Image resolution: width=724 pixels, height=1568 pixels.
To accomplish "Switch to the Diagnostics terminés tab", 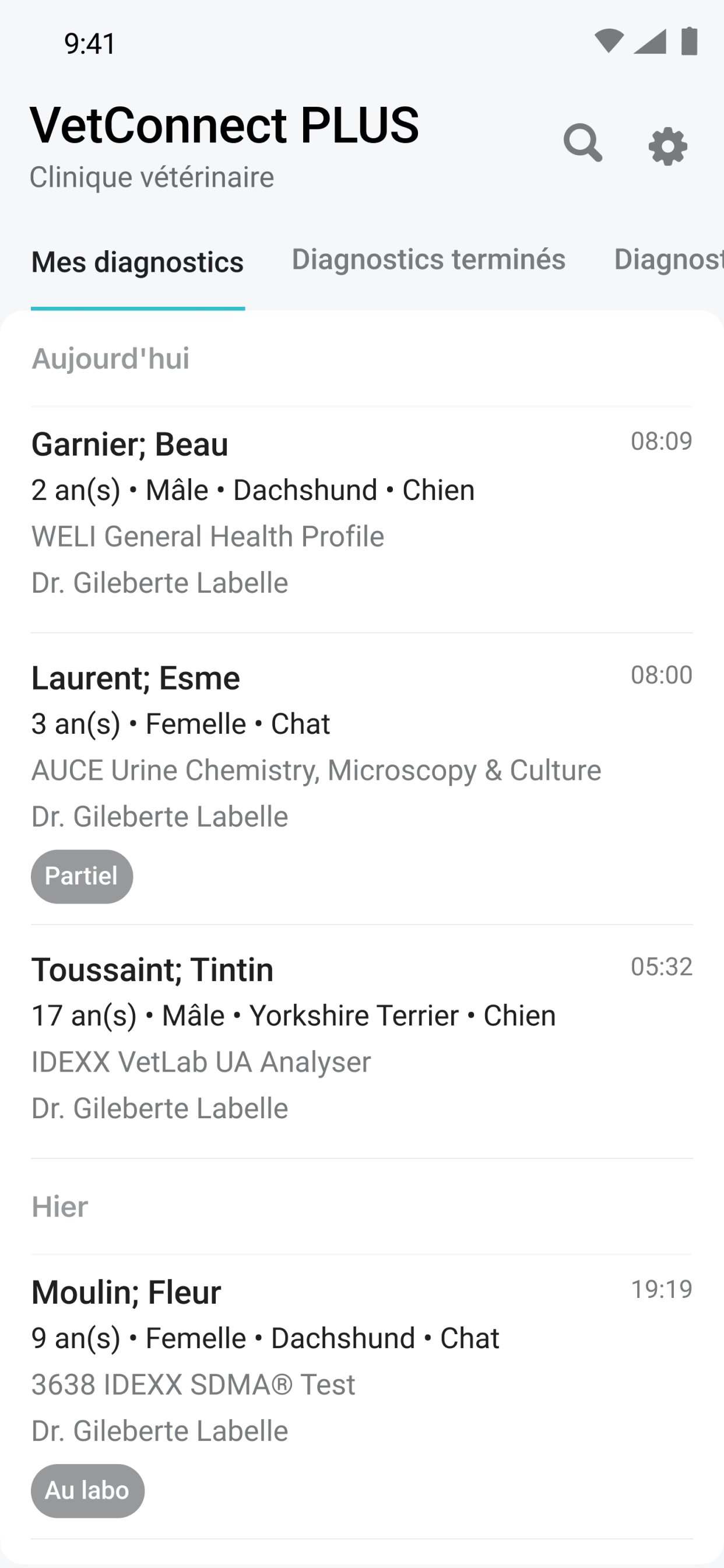I will [428, 260].
